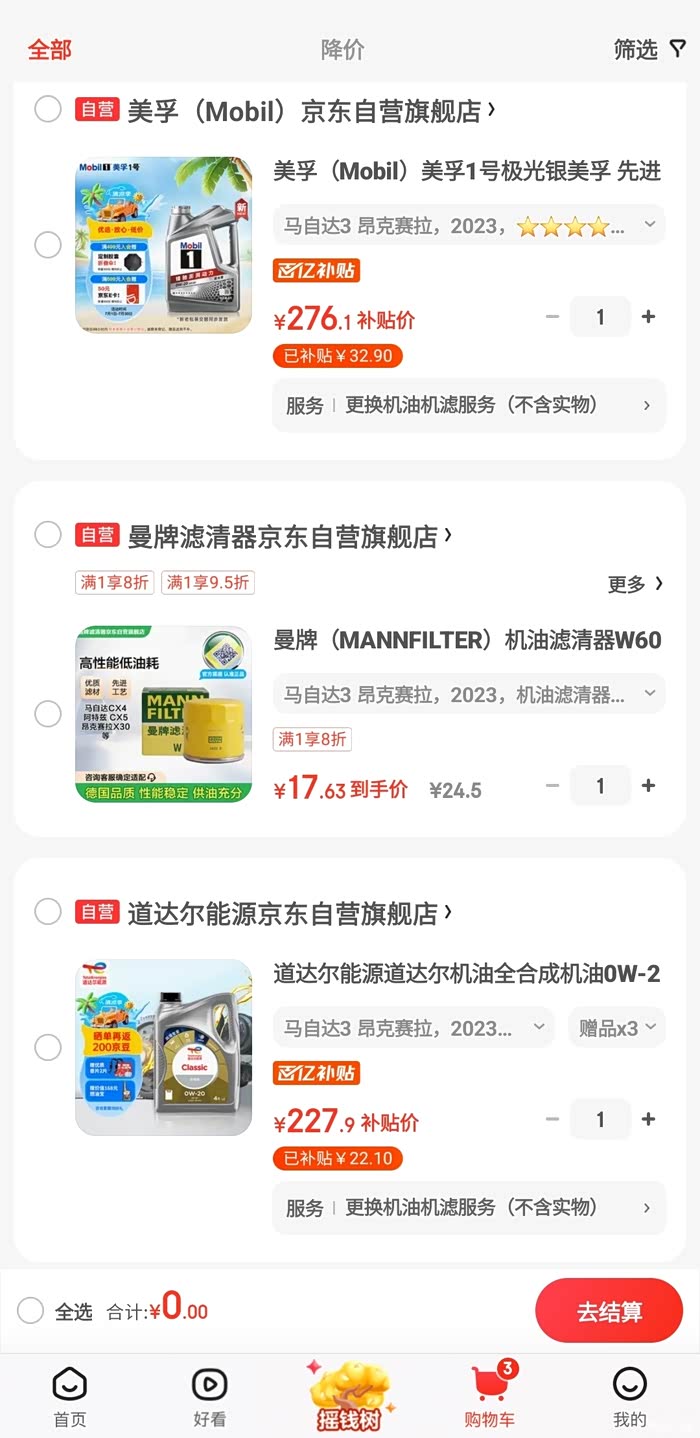The width and height of the screenshot is (700, 1438).
Task: Show the 全部 cart items tab
Action: 49,49
